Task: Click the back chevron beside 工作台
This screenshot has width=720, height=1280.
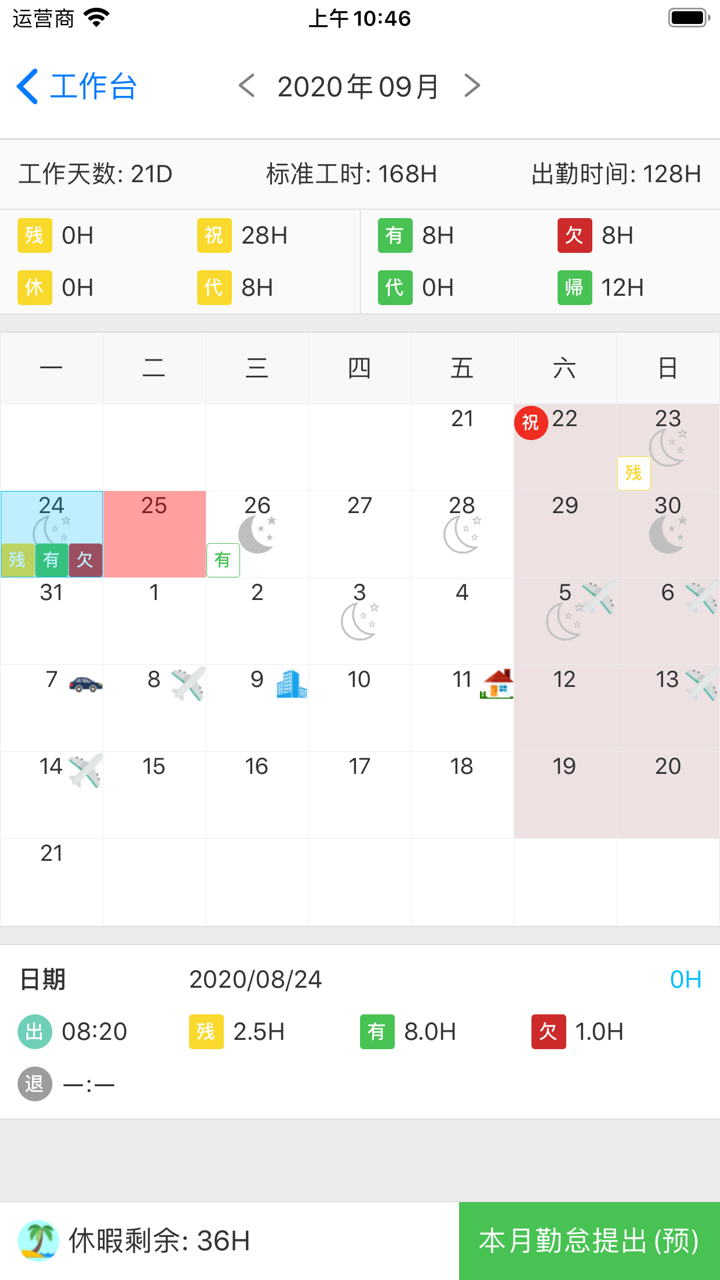Action: click(x=26, y=86)
